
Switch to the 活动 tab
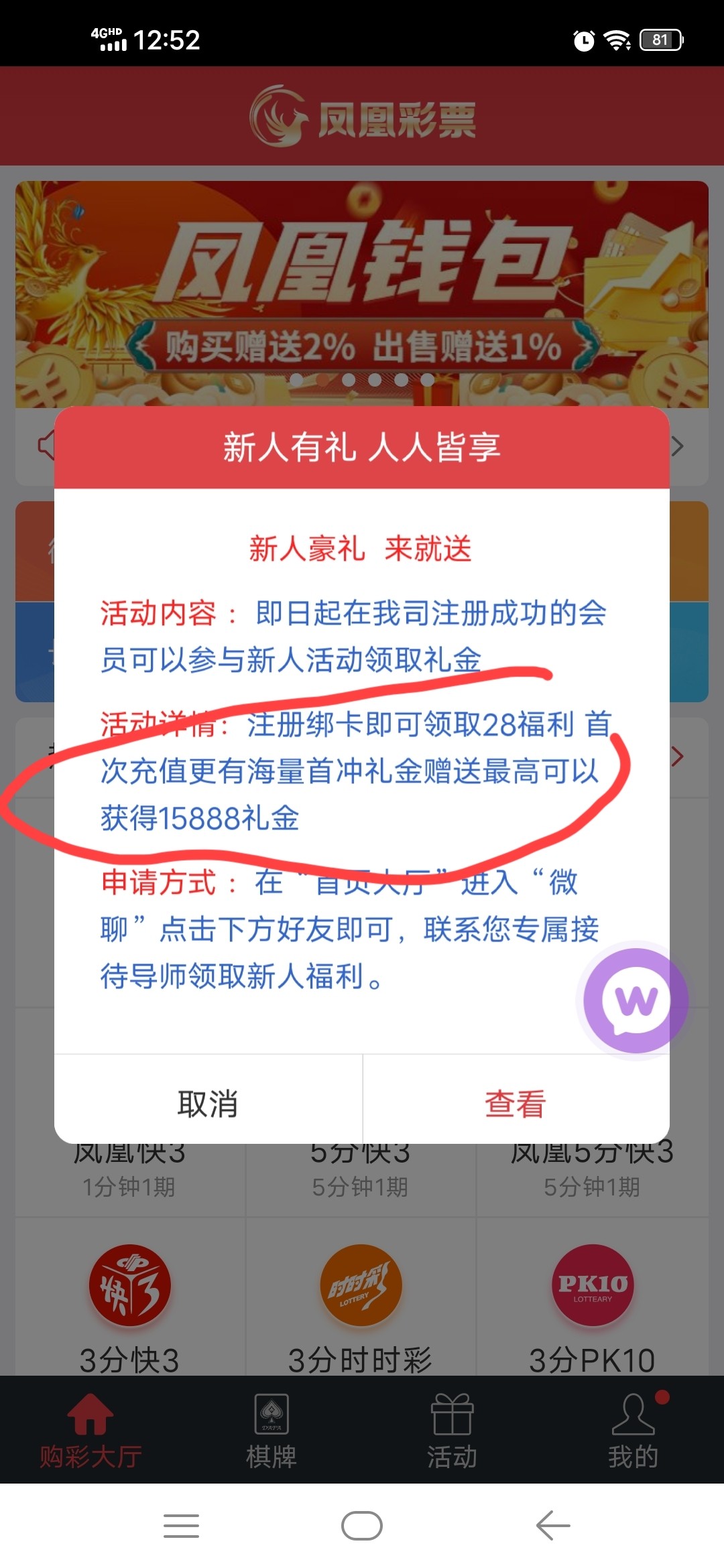coord(452,1431)
